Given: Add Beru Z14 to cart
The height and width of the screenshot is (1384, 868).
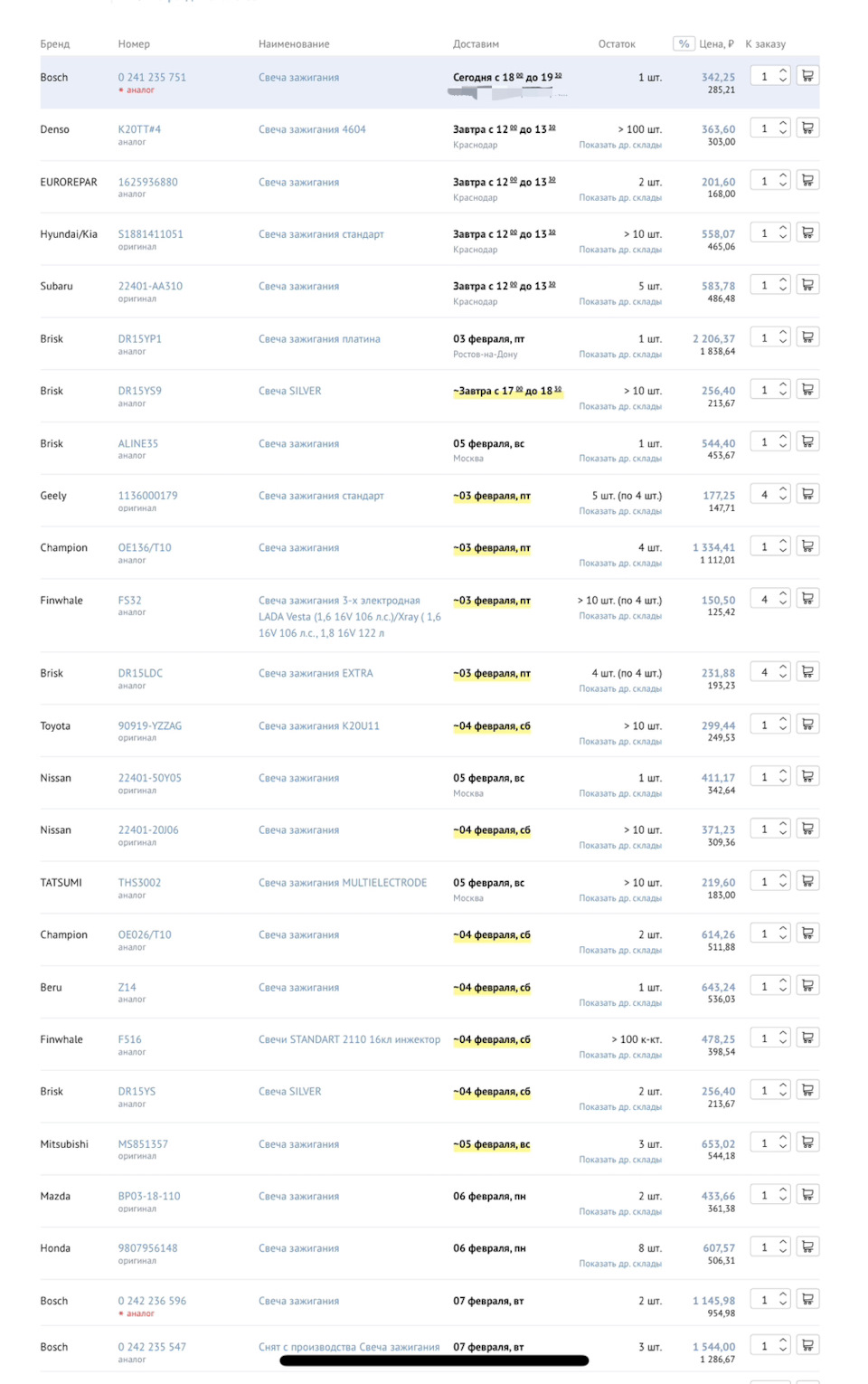Looking at the screenshot, I should 807,986.
